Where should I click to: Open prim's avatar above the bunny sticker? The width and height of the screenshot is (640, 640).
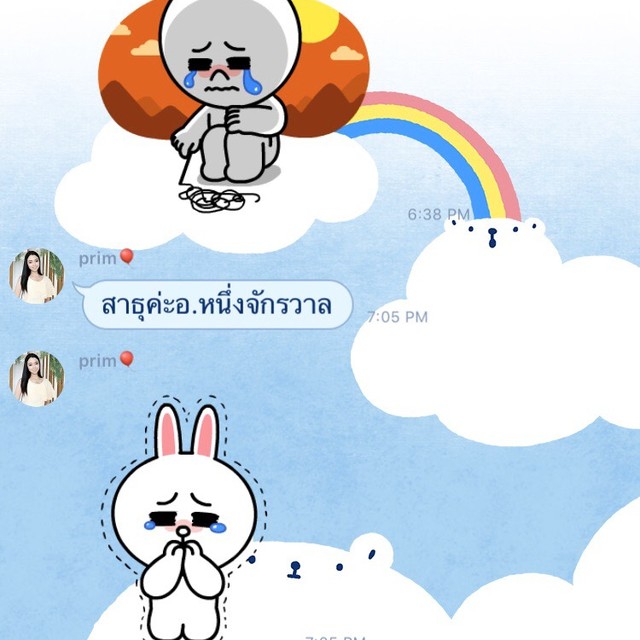(x=37, y=378)
